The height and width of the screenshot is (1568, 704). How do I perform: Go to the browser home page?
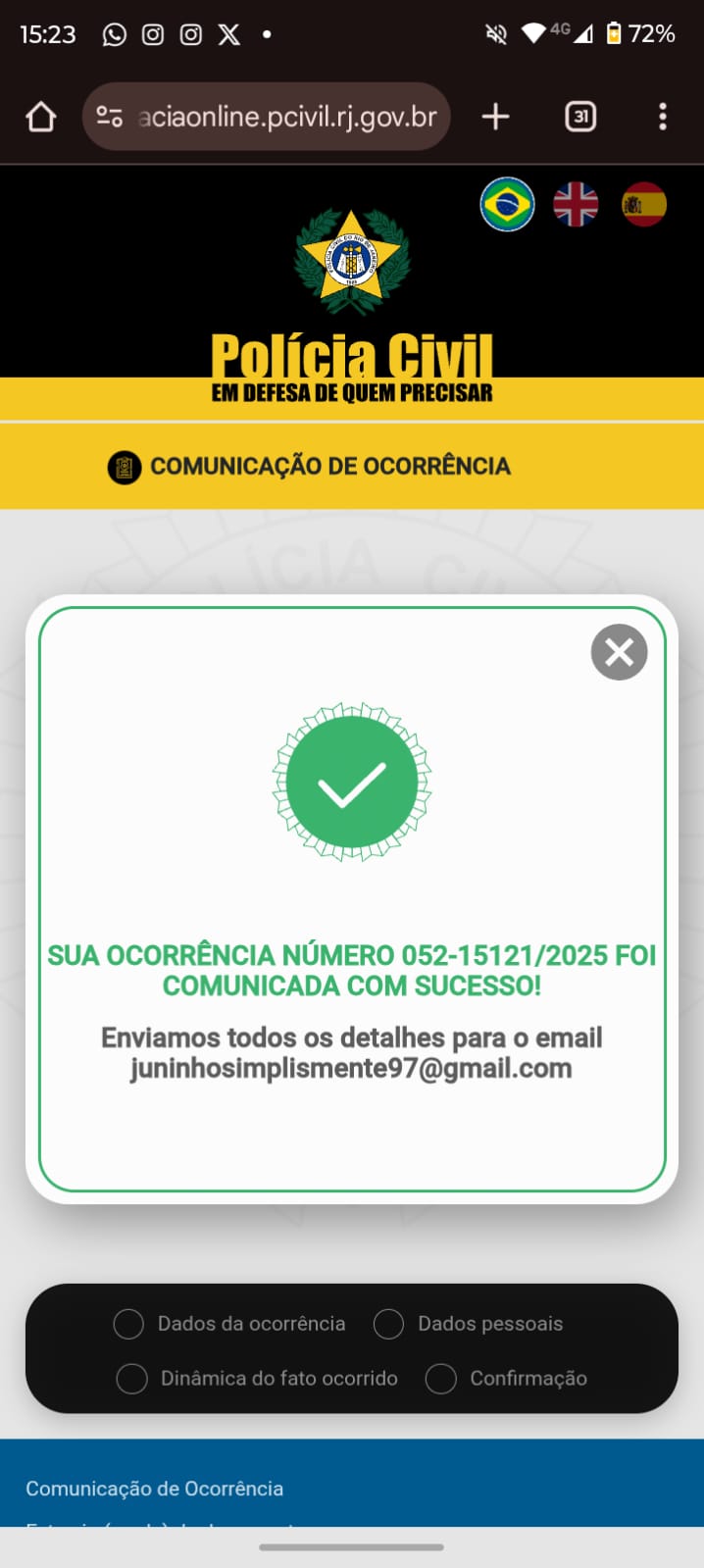[41, 118]
